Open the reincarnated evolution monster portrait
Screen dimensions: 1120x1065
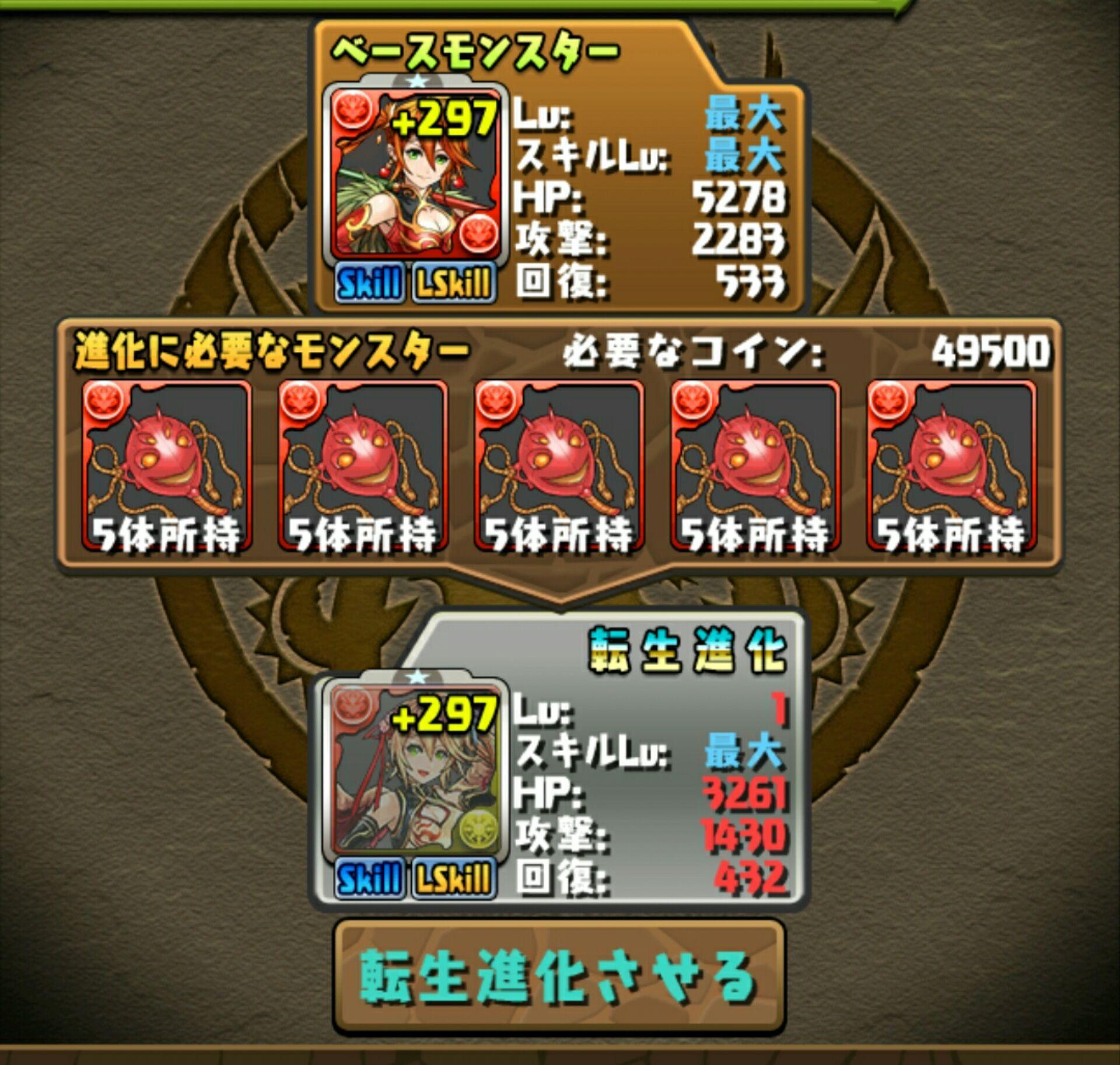point(416,770)
